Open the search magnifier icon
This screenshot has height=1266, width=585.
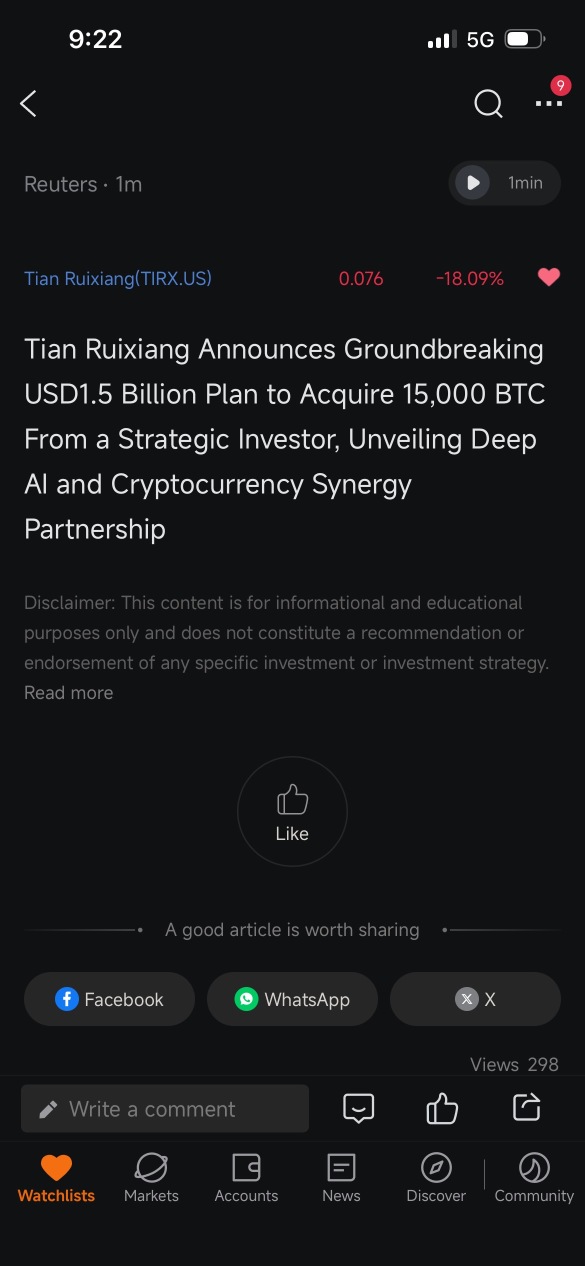488,103
